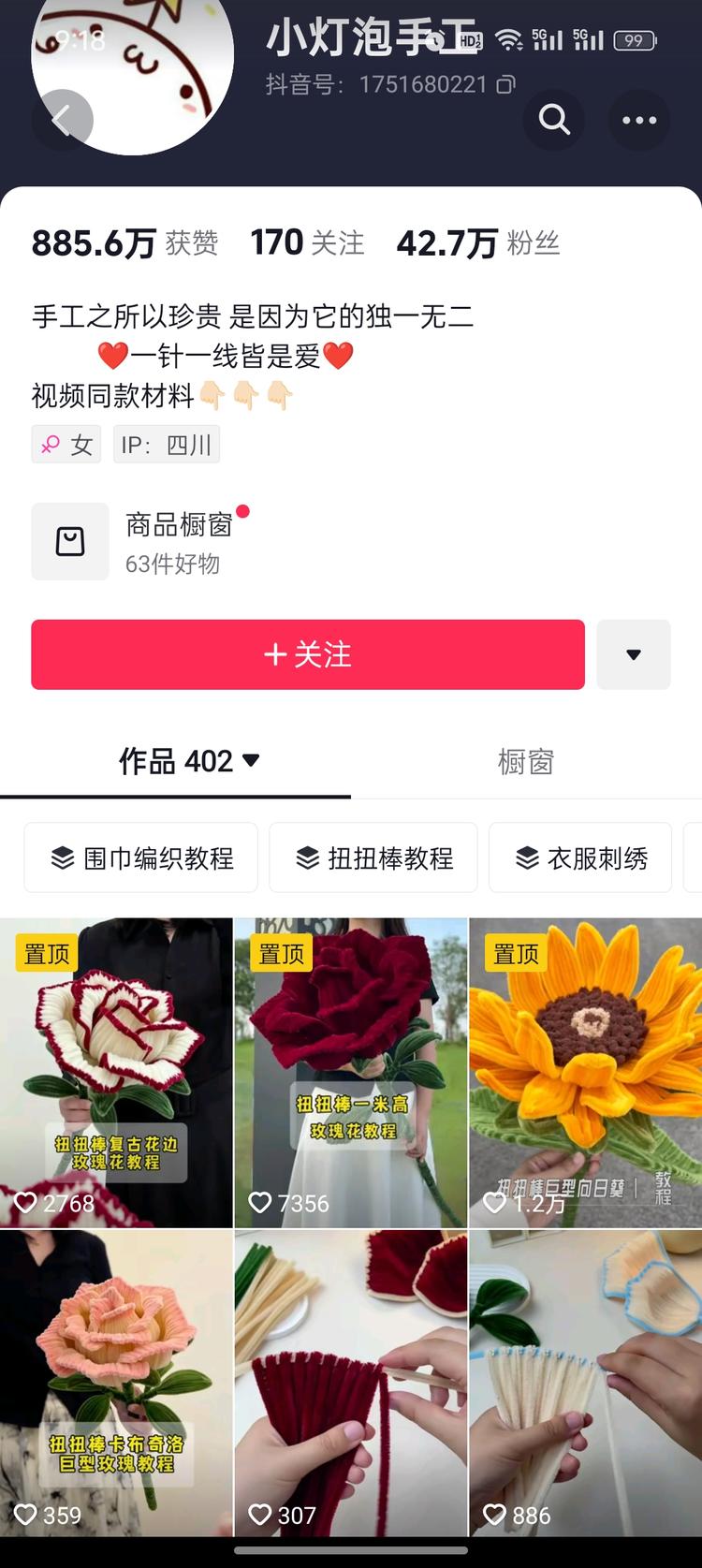This screenshot has height=1568, width=702.
Task: Open the more options ellipsis icon
Action: (x=639, y=120)
